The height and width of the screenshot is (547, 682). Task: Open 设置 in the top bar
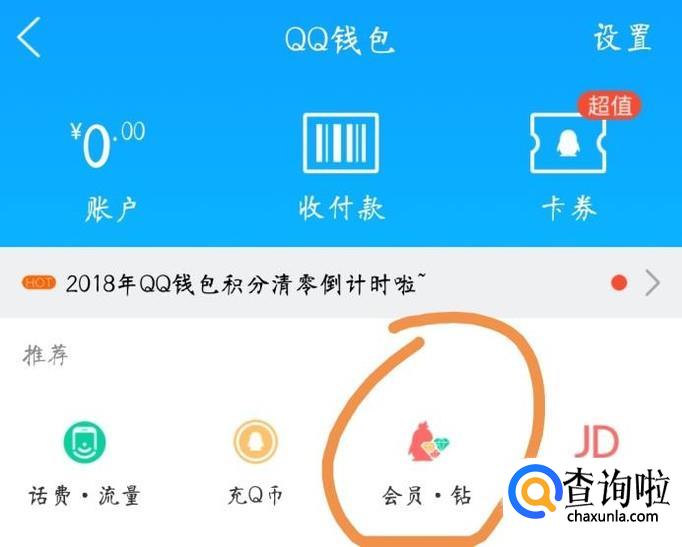click(622, 38)
